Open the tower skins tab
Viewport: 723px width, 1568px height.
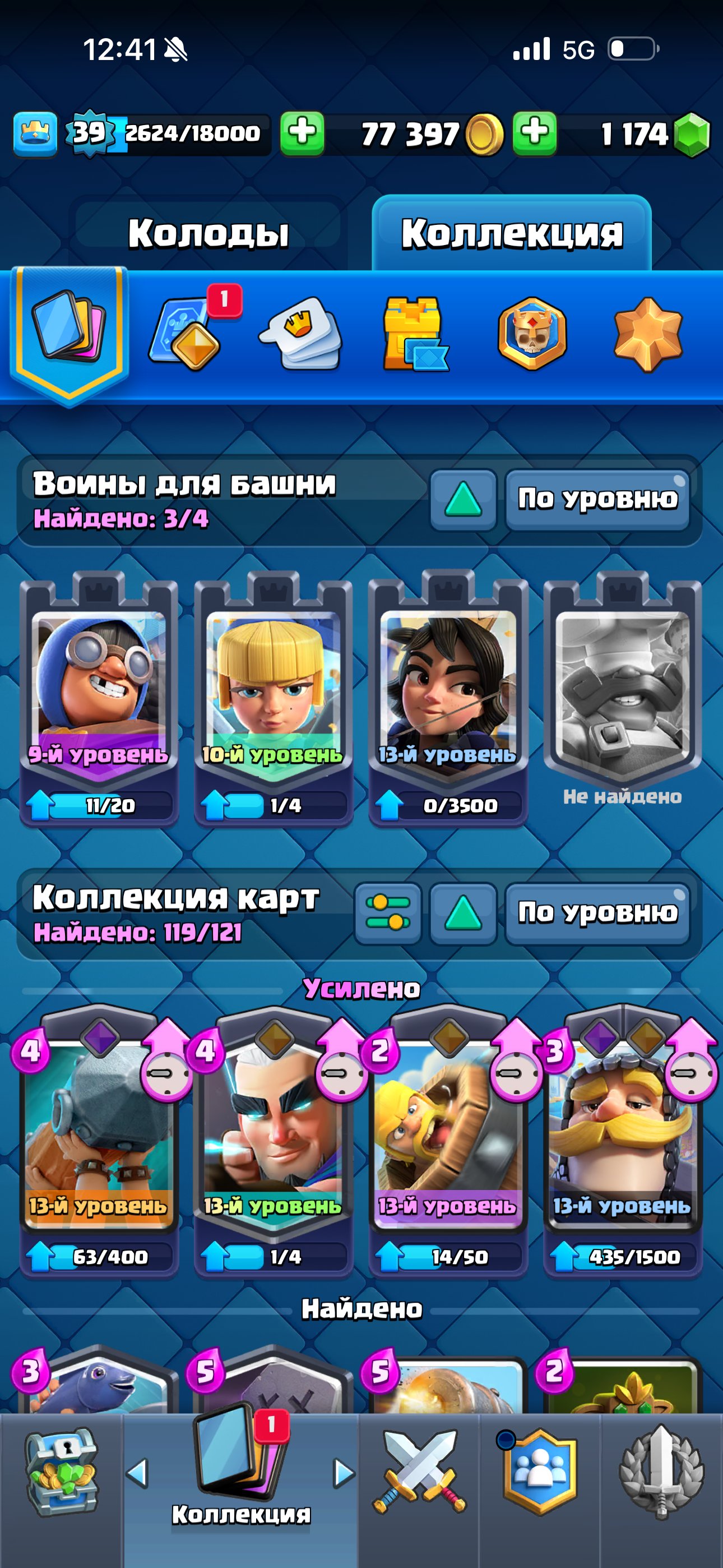tap(415, 334)
